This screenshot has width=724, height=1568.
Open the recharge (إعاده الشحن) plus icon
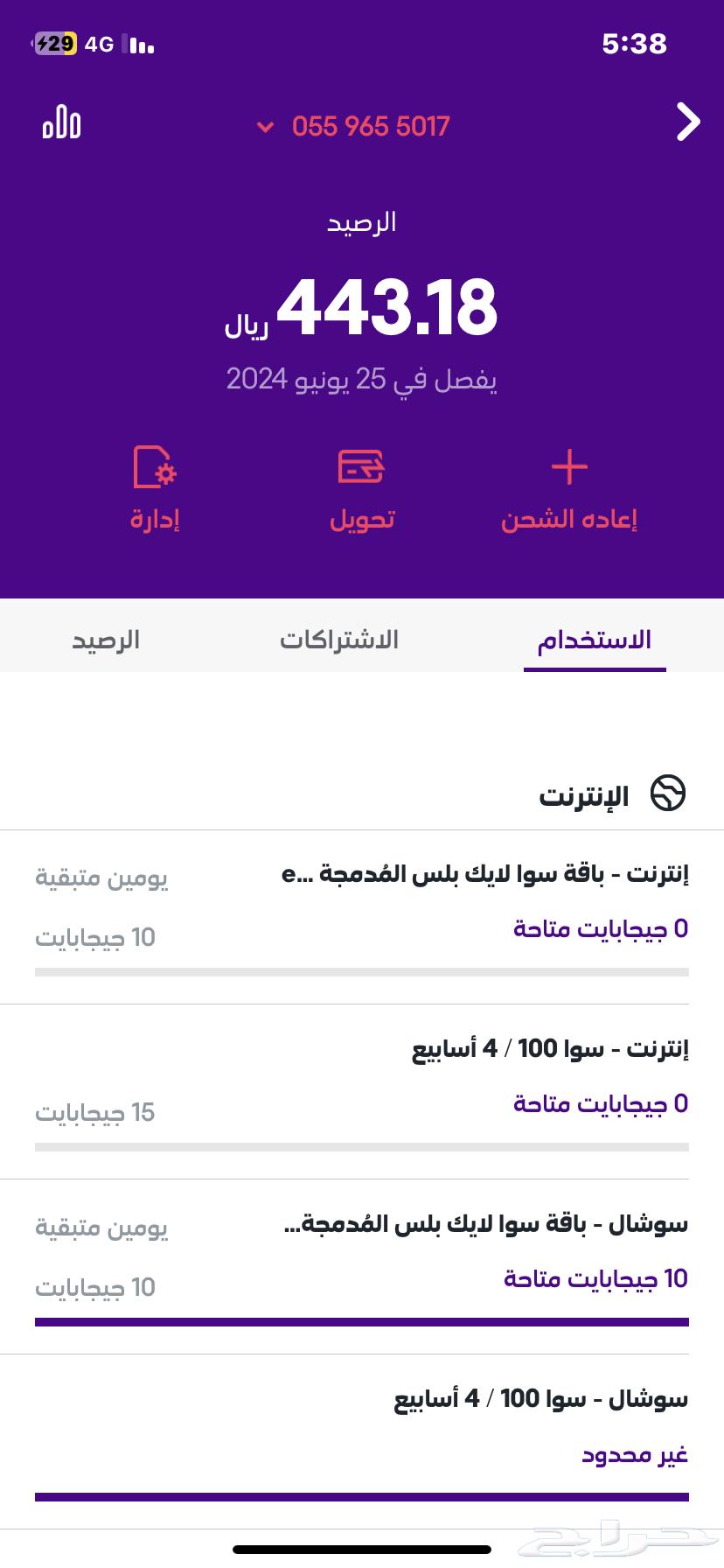[567, 467]
